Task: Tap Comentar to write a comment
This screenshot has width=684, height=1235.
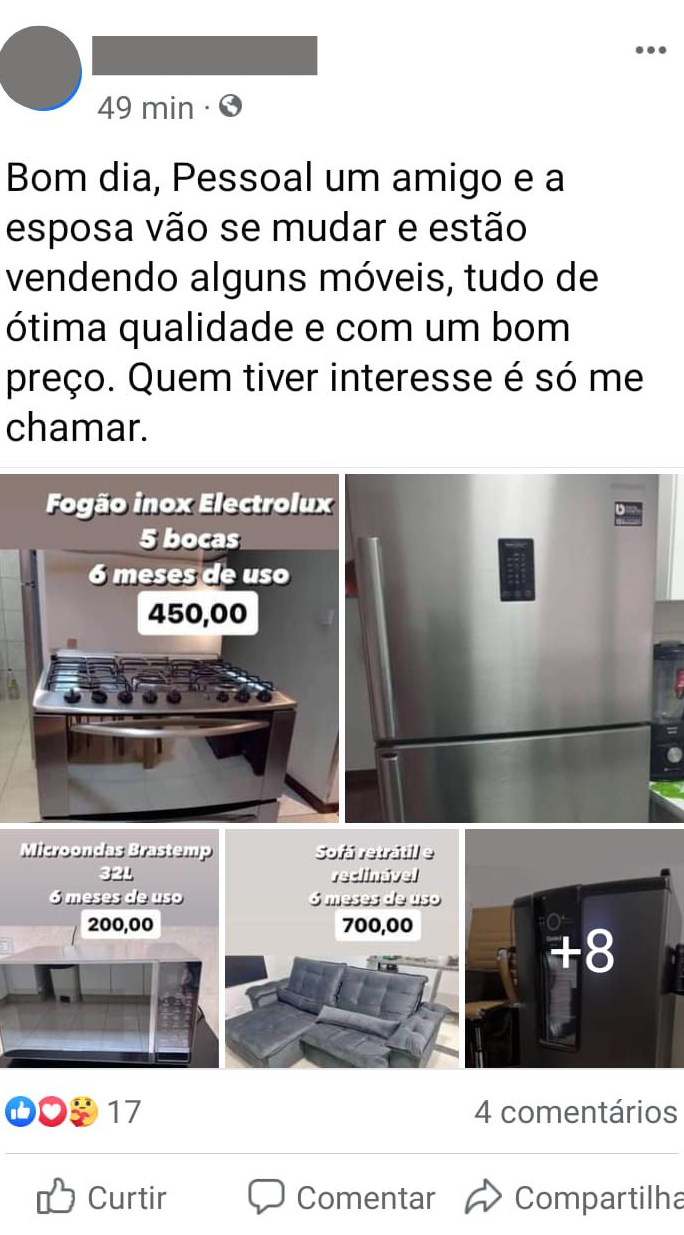Action: [342, 1197]
